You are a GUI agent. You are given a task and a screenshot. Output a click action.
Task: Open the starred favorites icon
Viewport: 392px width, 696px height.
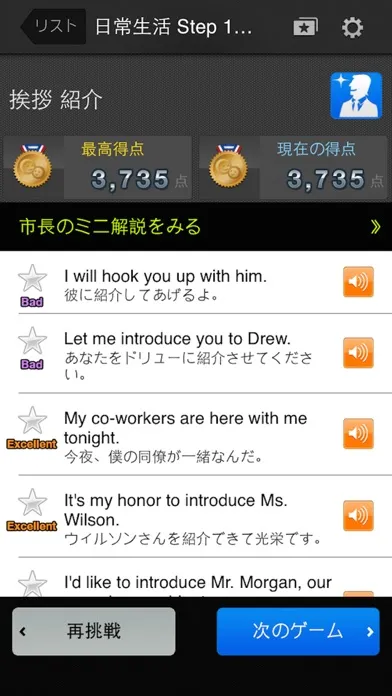(x=305, y=27)
